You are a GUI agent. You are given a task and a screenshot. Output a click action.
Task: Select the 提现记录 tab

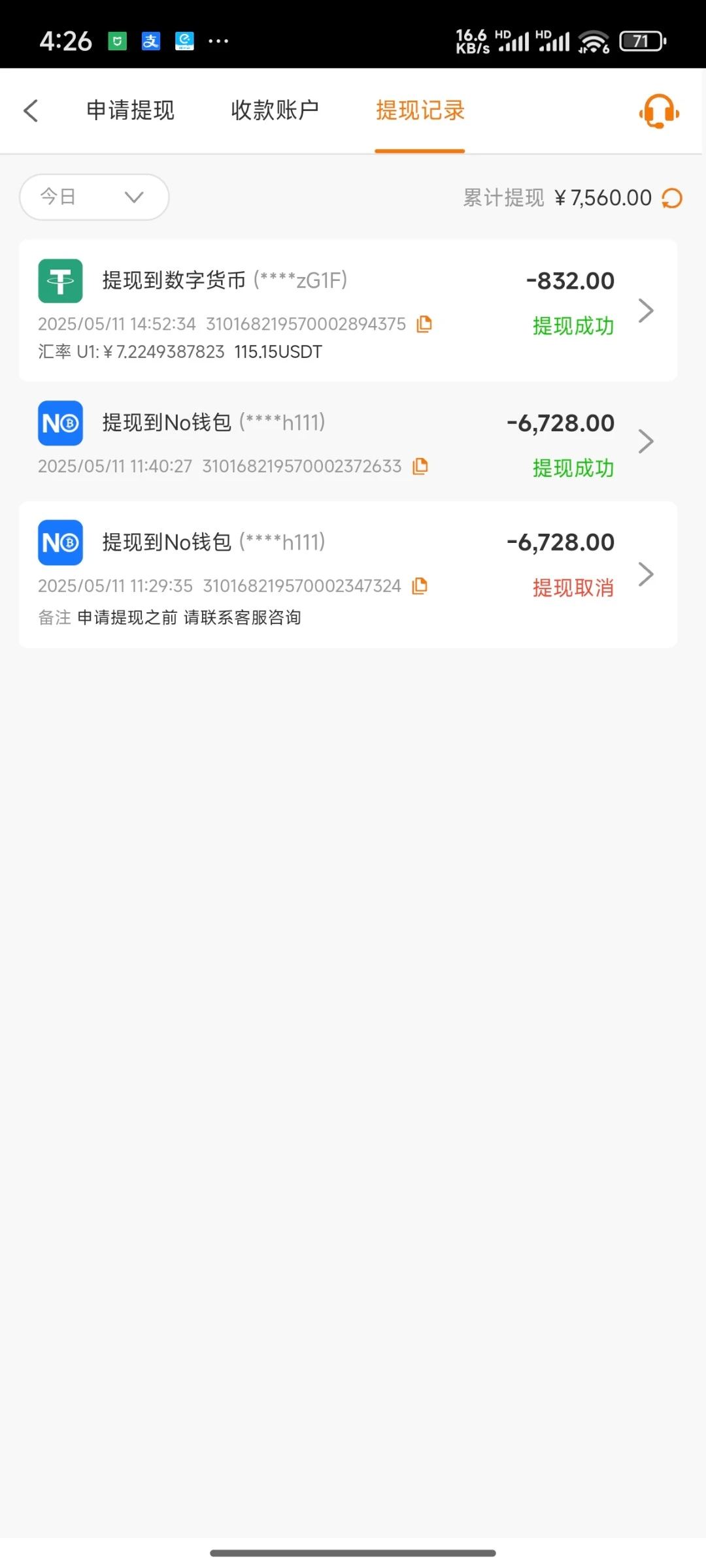tap(420, 110)
